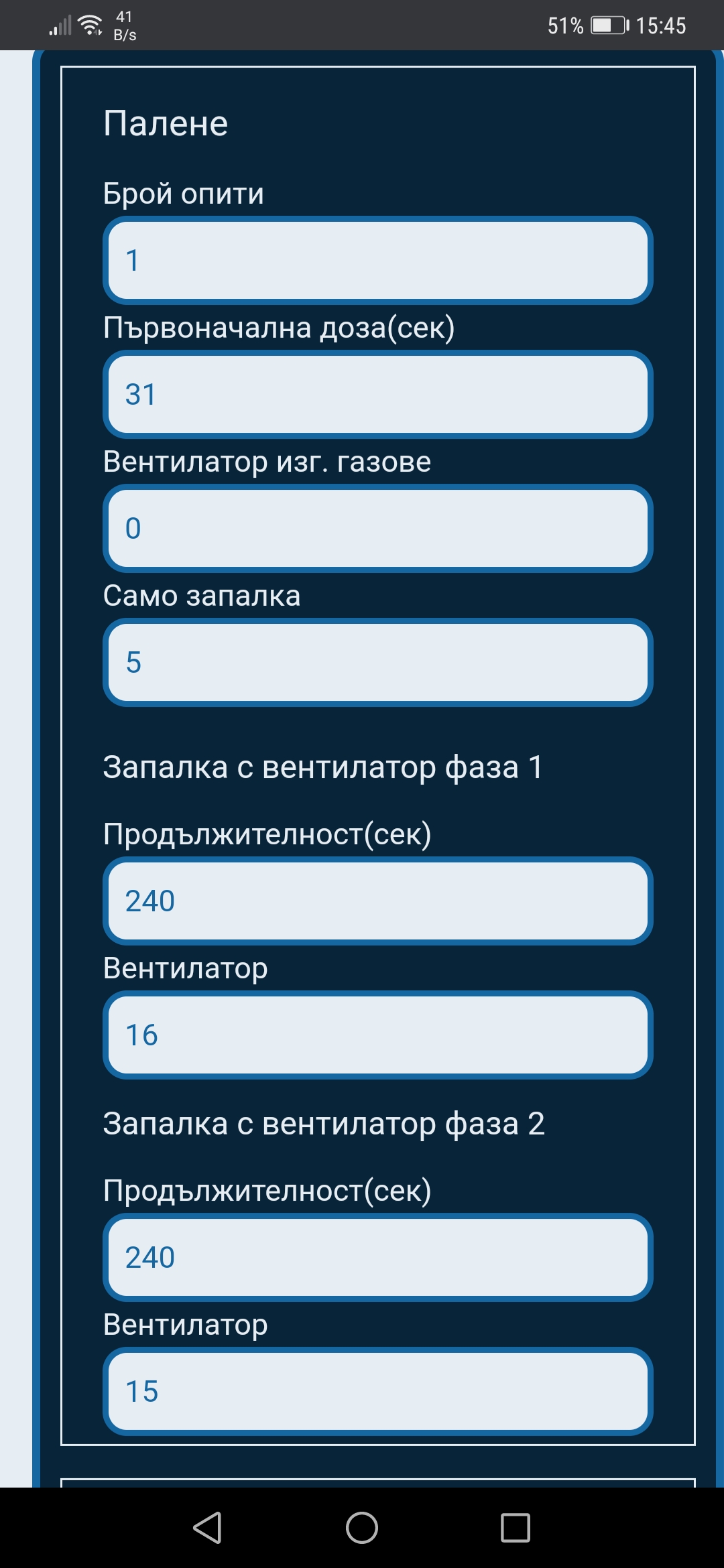Focus the Само запалка input field
This screenshot has width=724, height=1568.
click(x=377, y=662)
